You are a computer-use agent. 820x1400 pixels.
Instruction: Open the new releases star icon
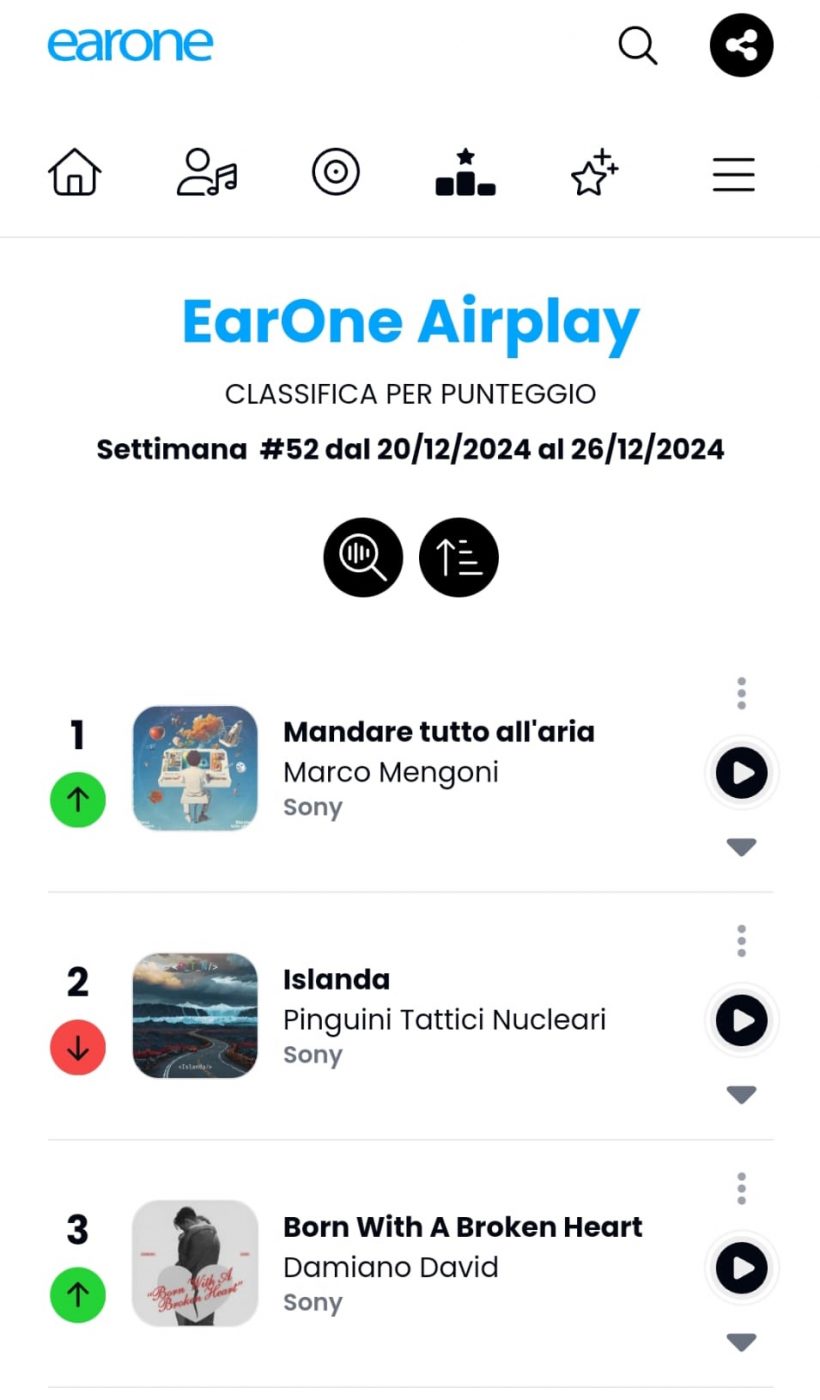(594, 173)
